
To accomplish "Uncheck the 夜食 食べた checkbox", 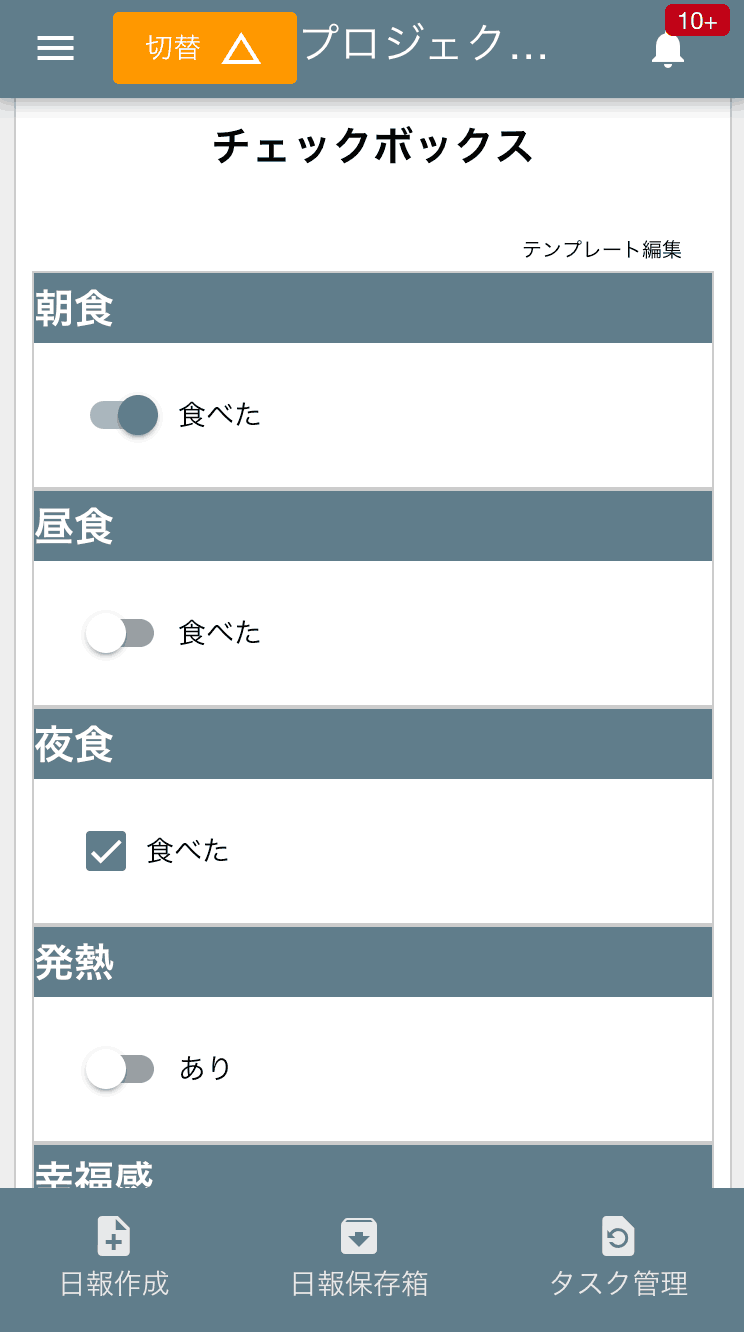I will [105, 851].
